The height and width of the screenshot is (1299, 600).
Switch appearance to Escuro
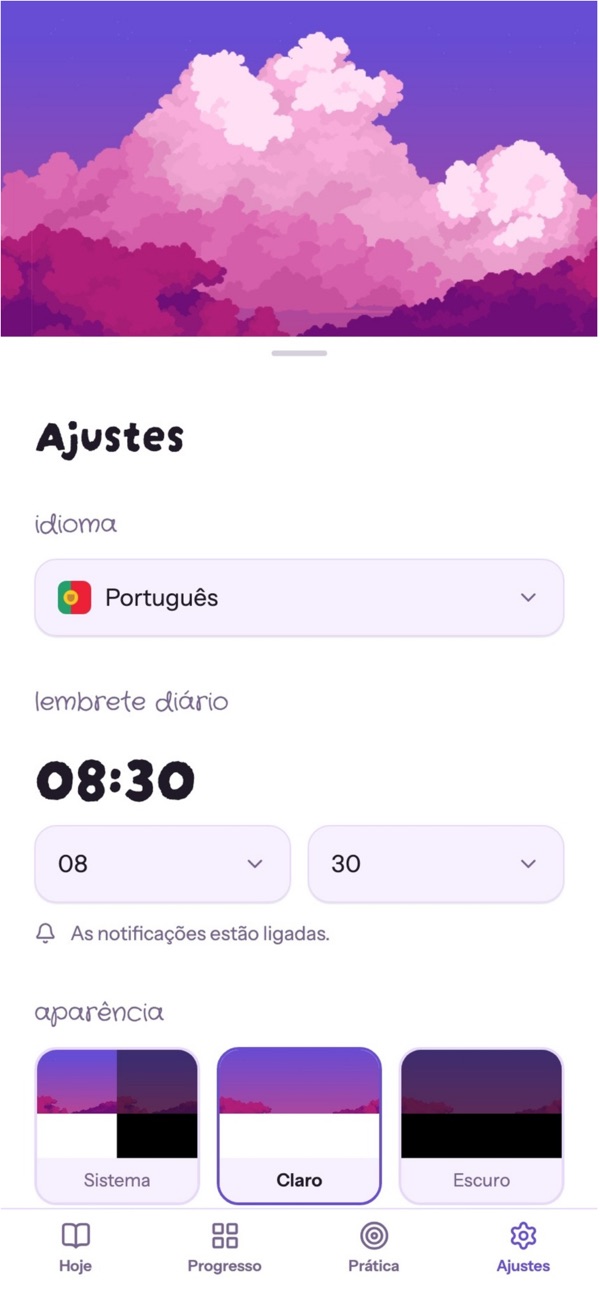(x=482, y=1125)
